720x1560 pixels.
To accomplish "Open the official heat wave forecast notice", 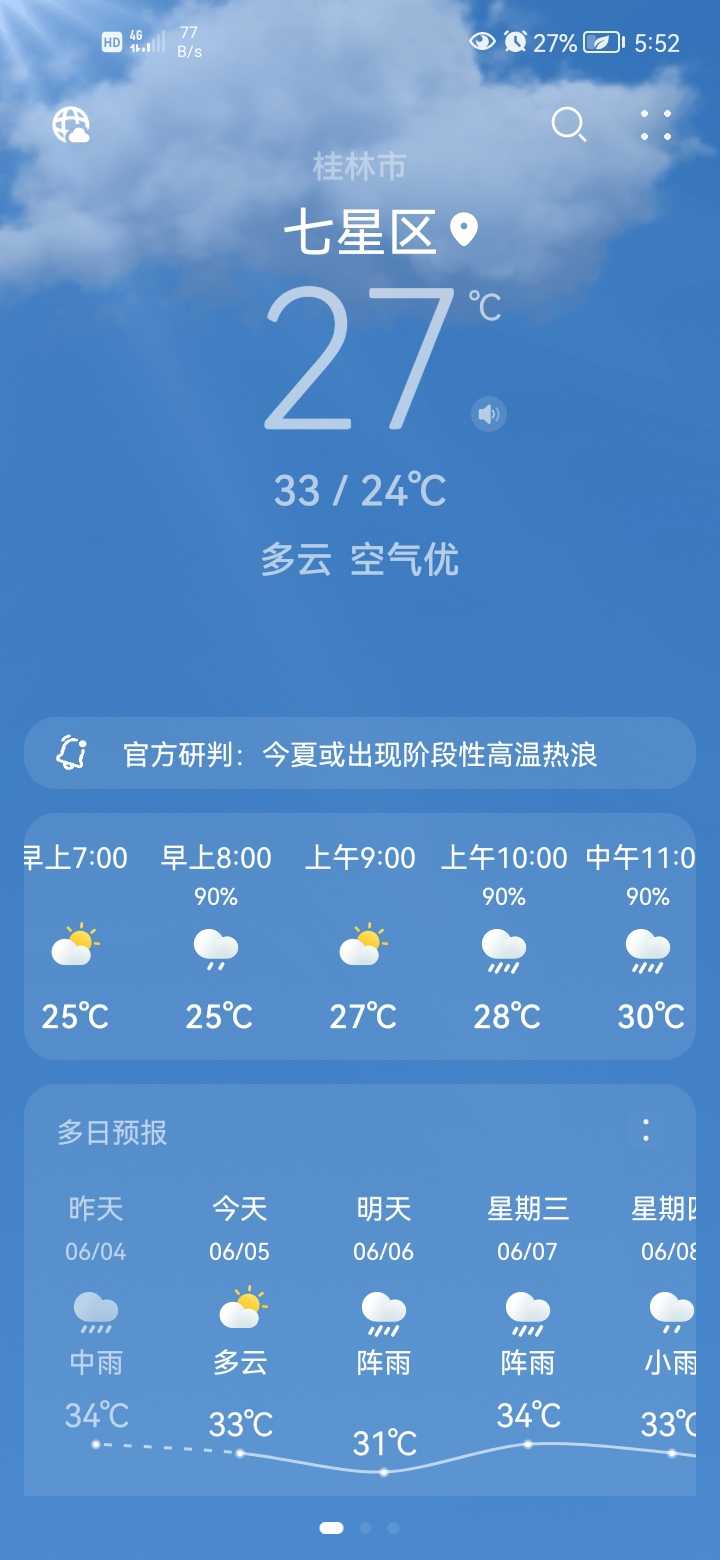I will (x=360, y=753).
